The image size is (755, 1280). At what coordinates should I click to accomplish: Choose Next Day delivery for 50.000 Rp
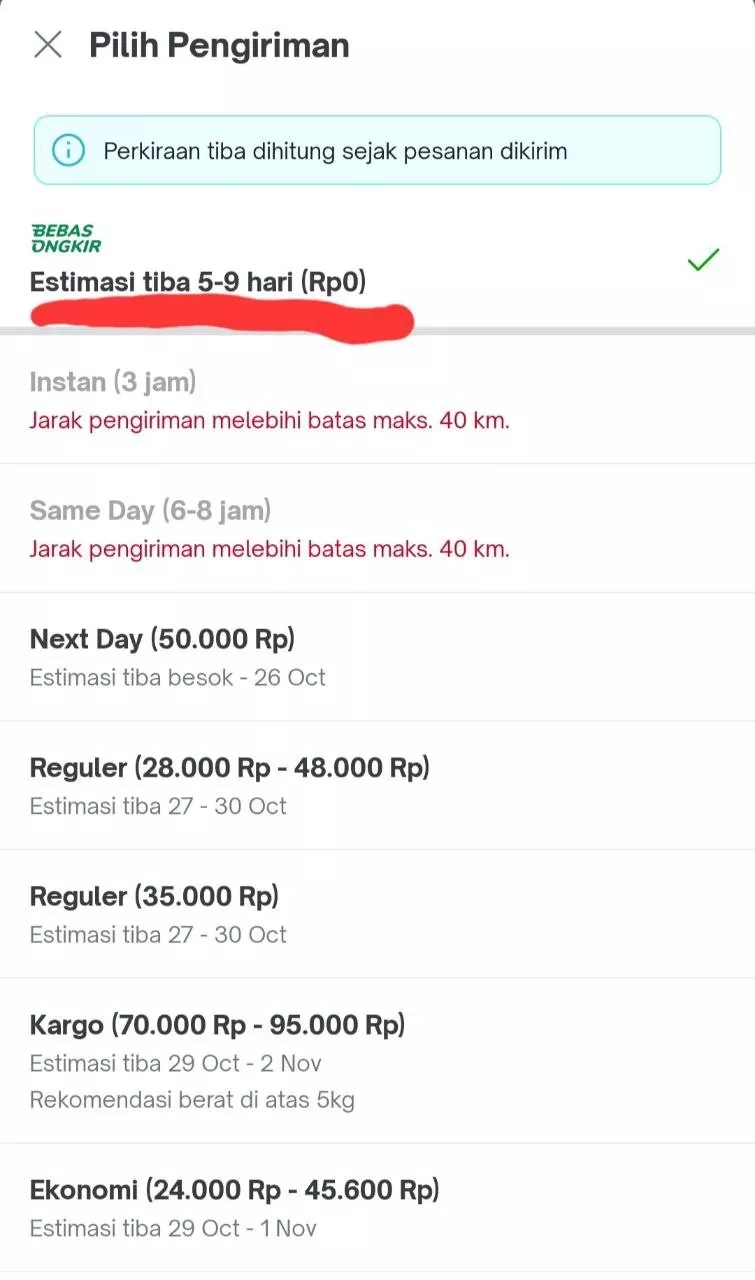point(377,657)
